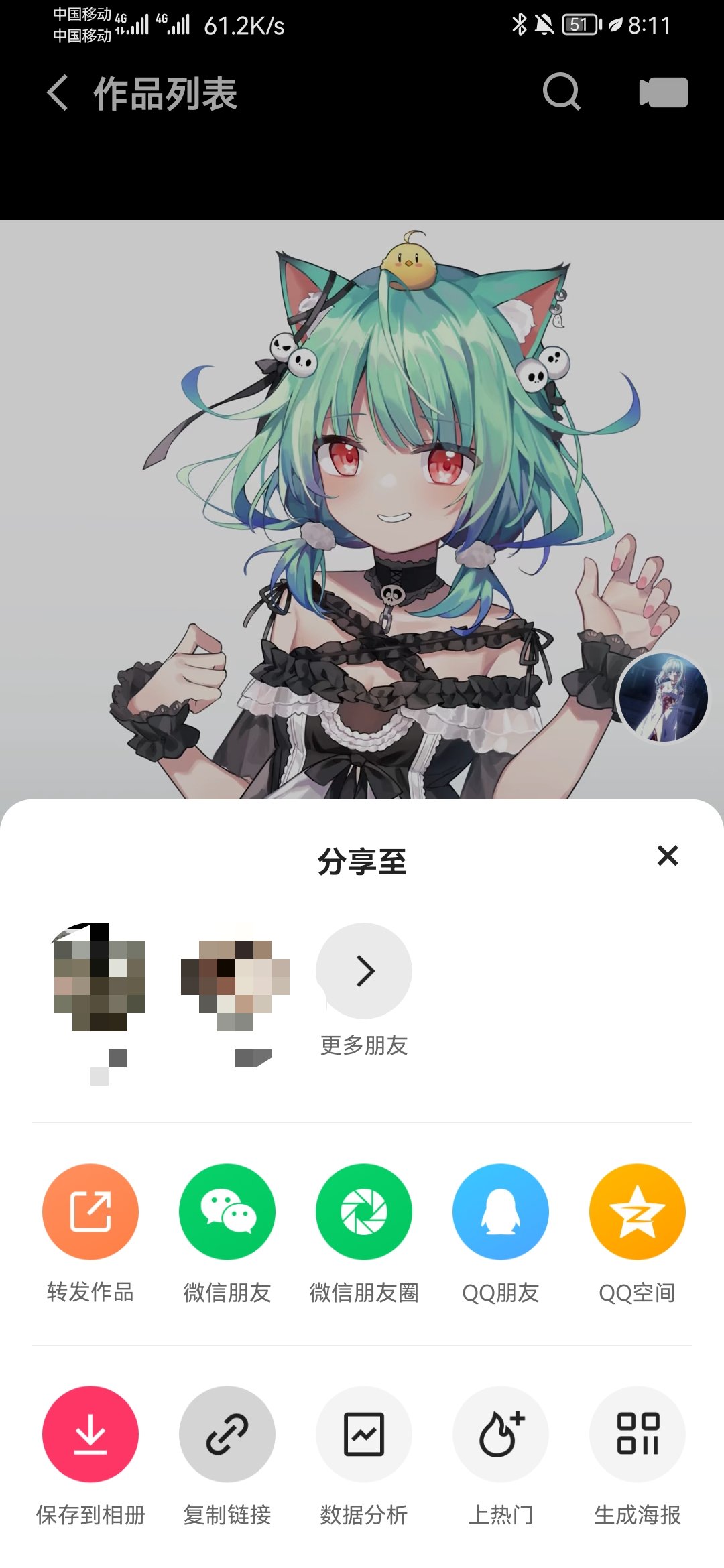Open 更多朋友 to see more friends

click(x=364, y=971)
